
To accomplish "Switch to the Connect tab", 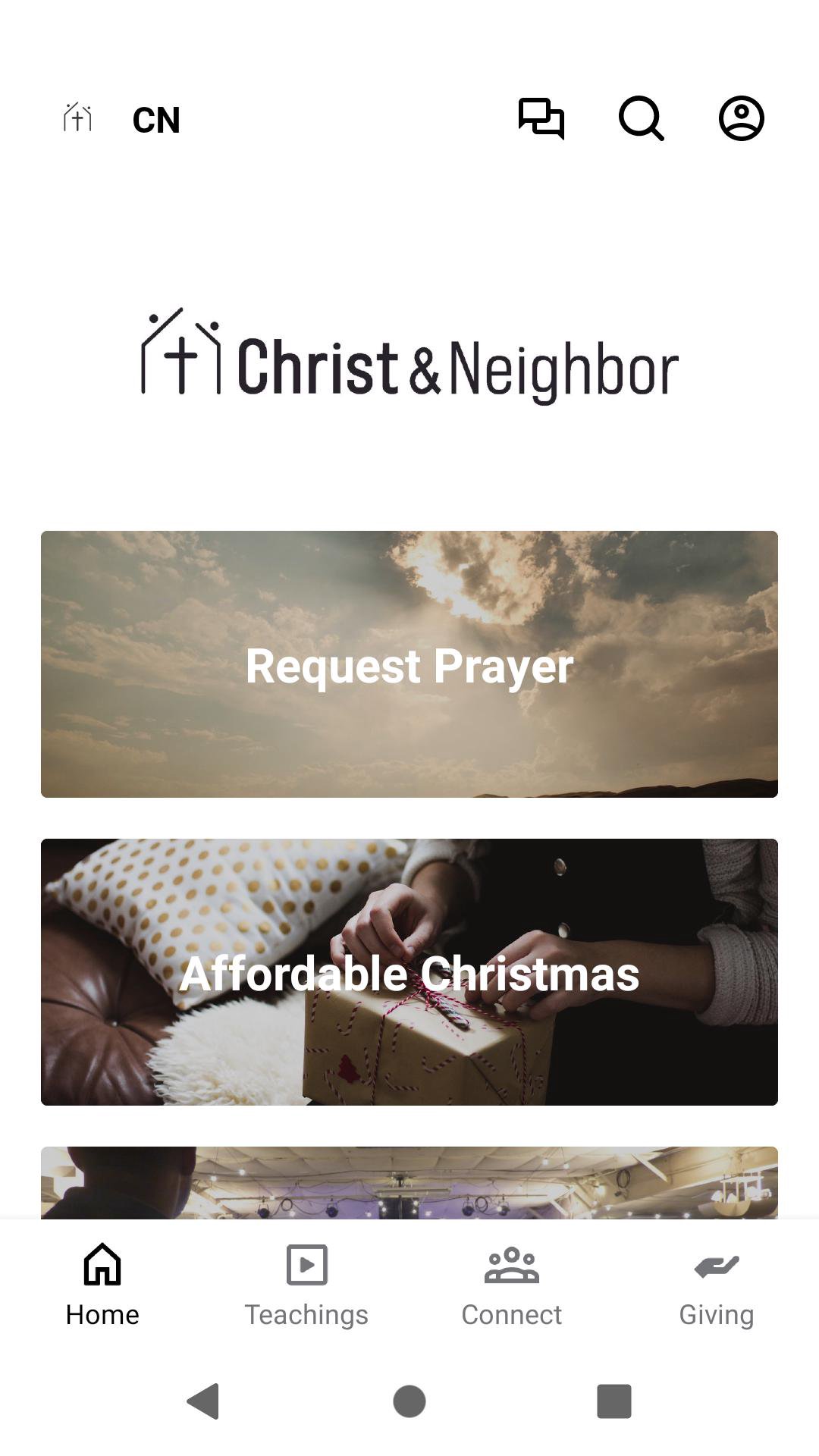I will click(x=512, y=1285).
